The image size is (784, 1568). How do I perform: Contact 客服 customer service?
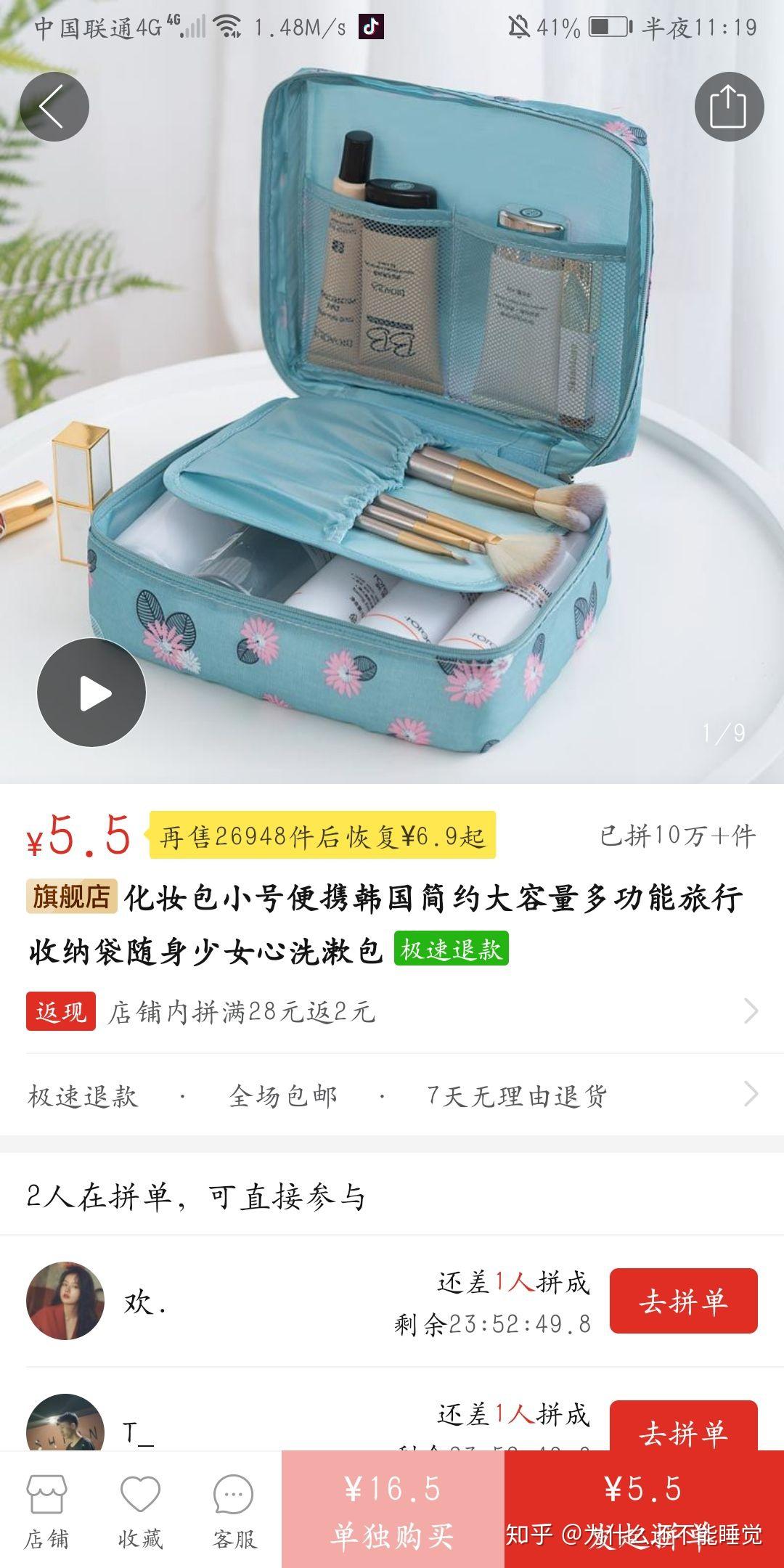[234, 1510]
